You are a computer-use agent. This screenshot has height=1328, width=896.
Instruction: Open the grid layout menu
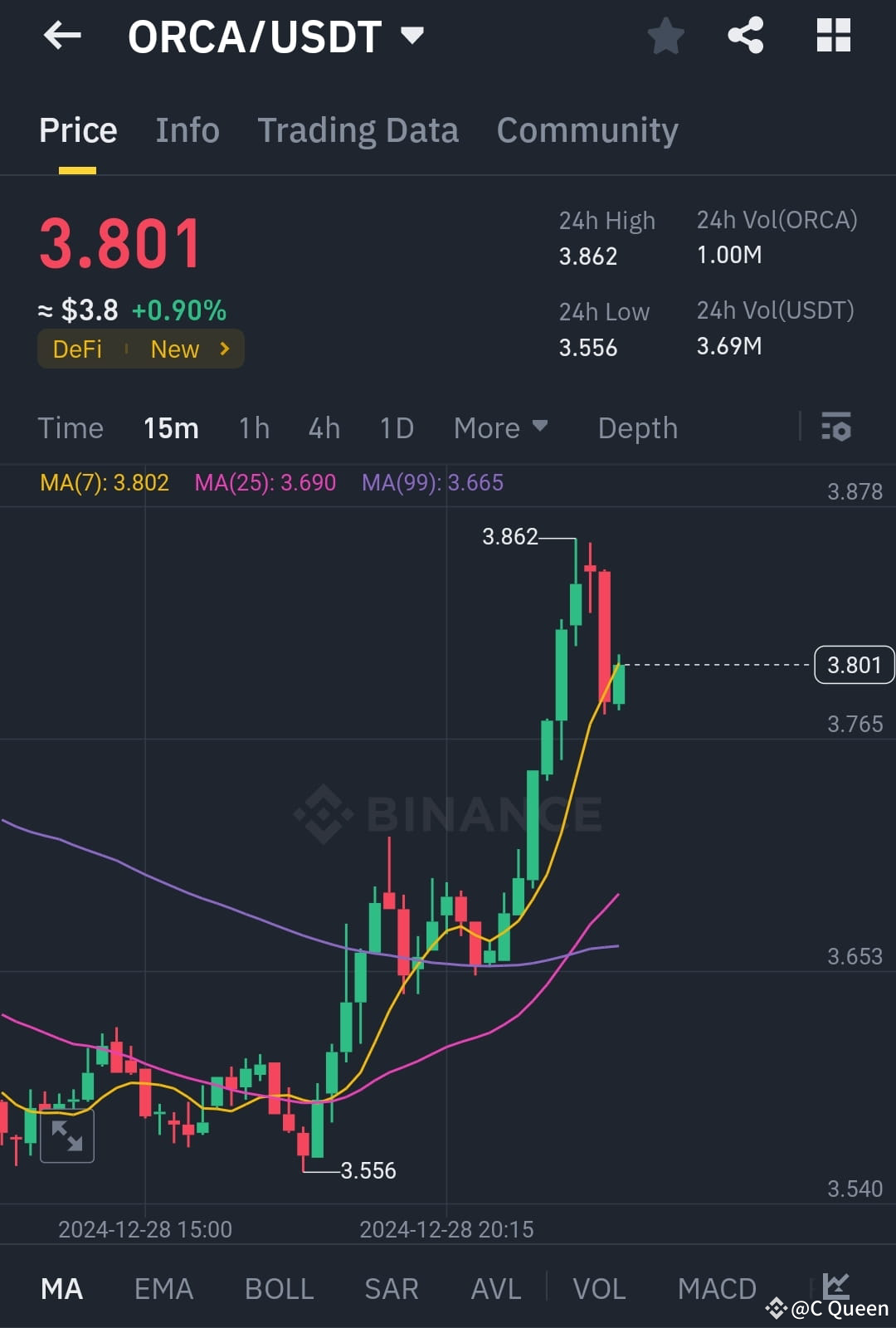[833, 35]
